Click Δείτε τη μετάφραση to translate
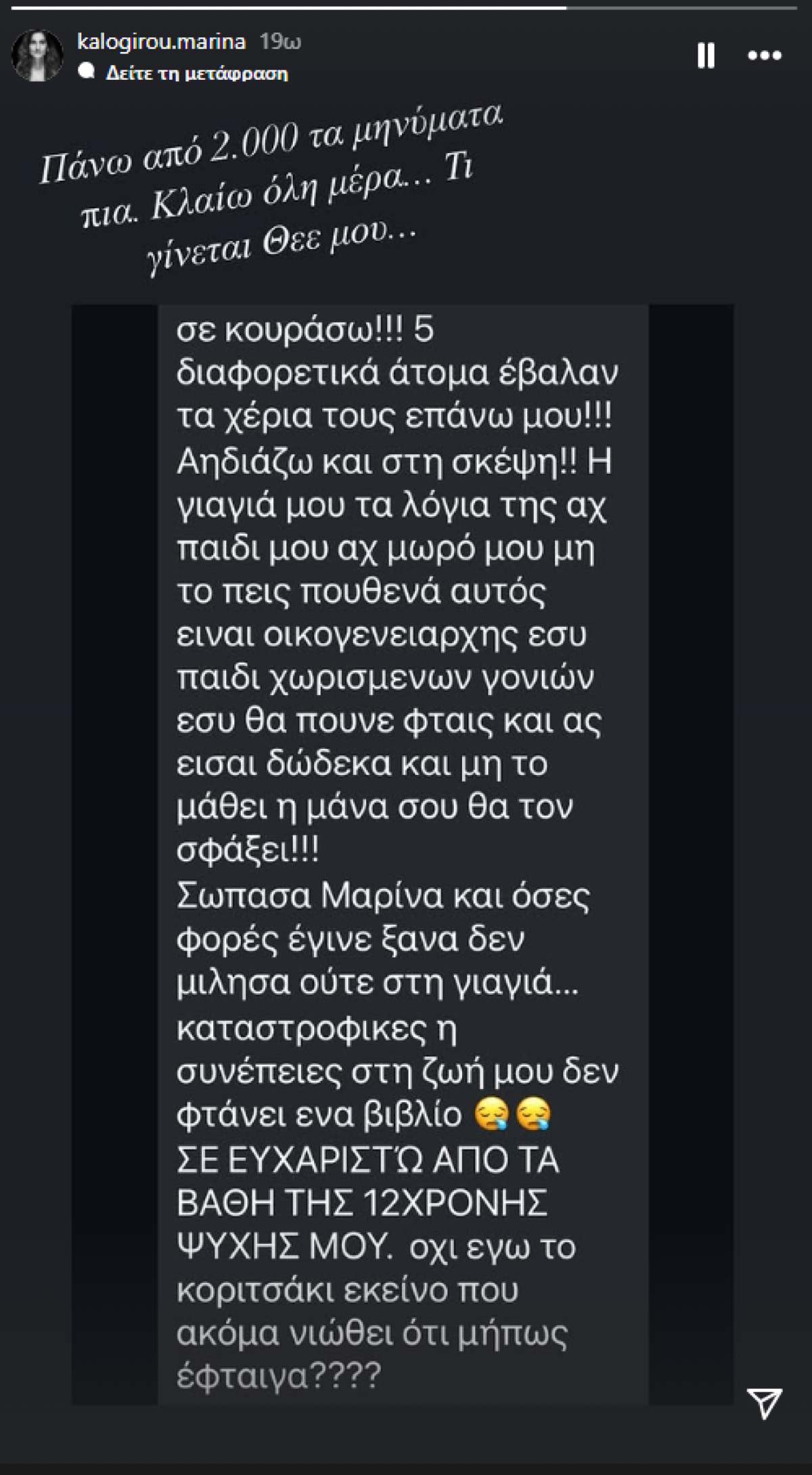 click(196, 74)
